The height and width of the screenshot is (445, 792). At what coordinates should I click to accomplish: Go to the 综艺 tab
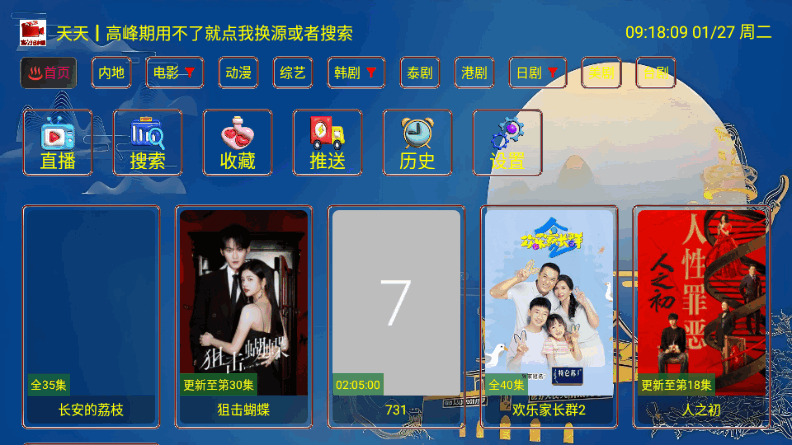click(293, 73)
